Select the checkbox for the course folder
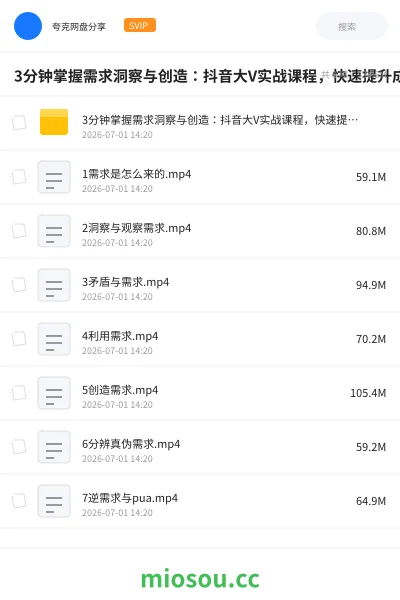Viewport: 400px width, 600px height. point(19,123)
